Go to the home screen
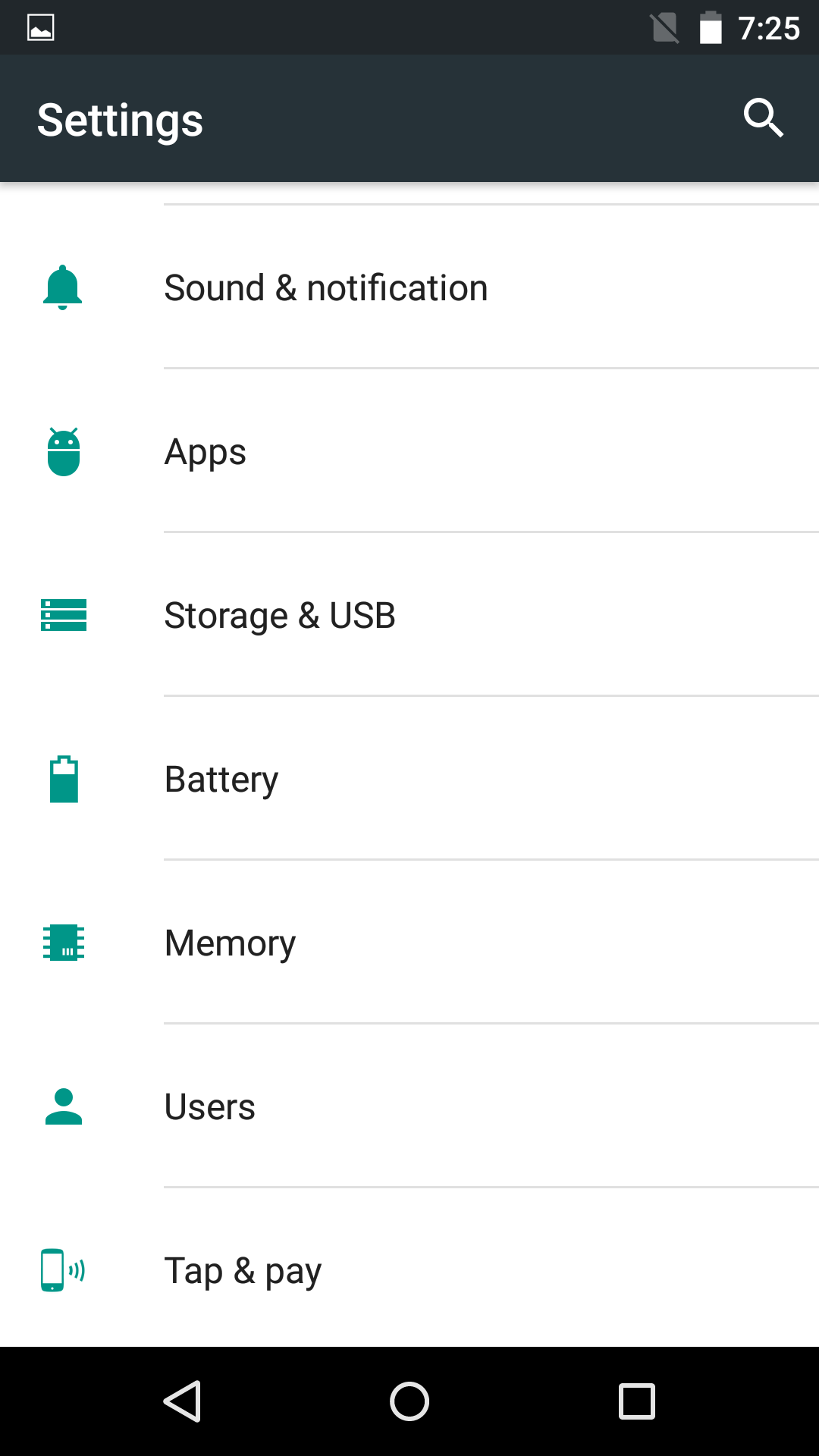Image resolution: width=819 pixels, height=1456 pixels. point(409,1401)
